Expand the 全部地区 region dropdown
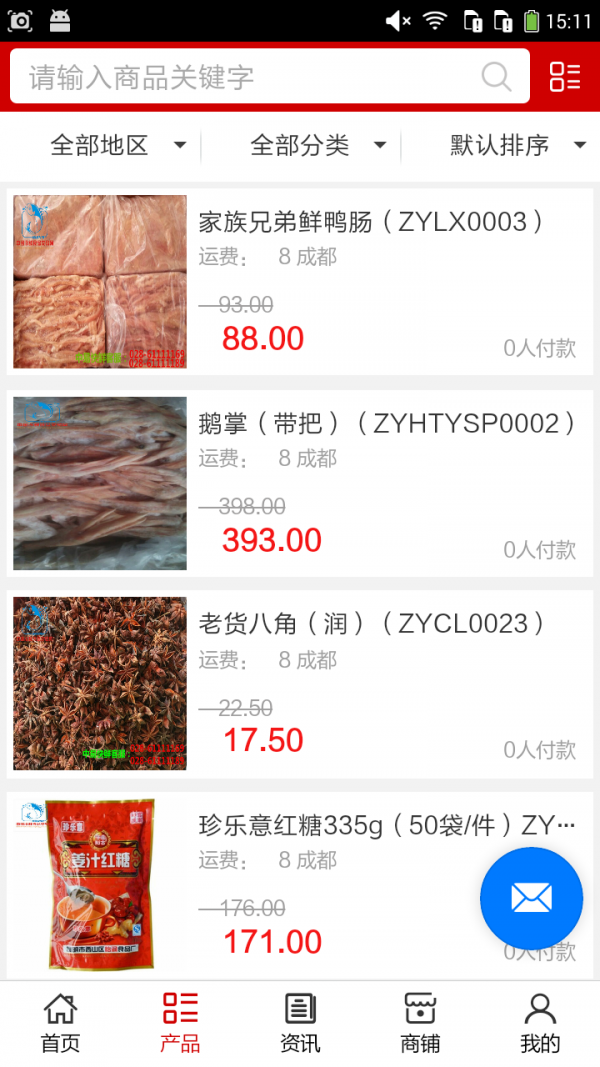Viewport: 600px width, 1067px height. pyautogui.click(x=118, y=145)
